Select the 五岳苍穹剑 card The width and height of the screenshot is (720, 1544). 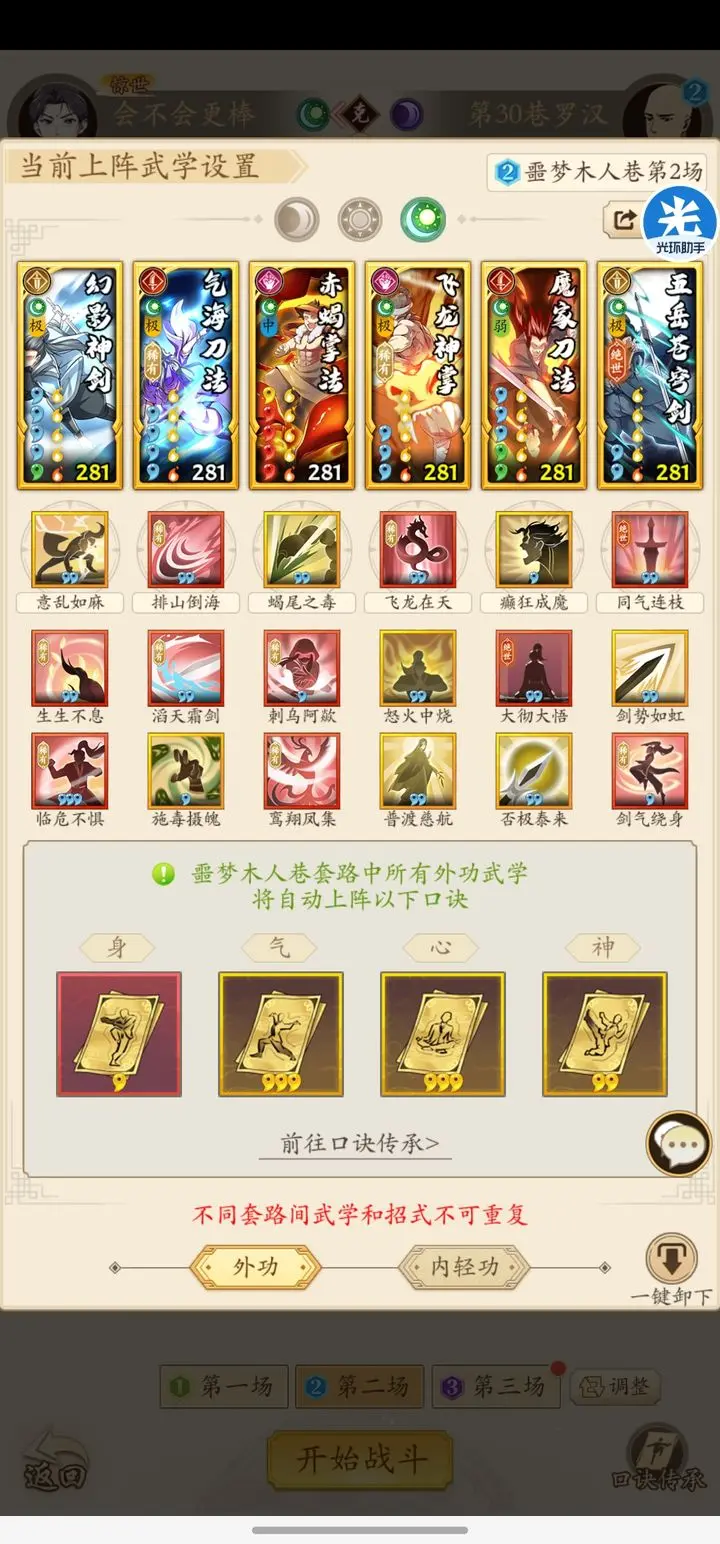pyautogui.click(x=650, y=375)
